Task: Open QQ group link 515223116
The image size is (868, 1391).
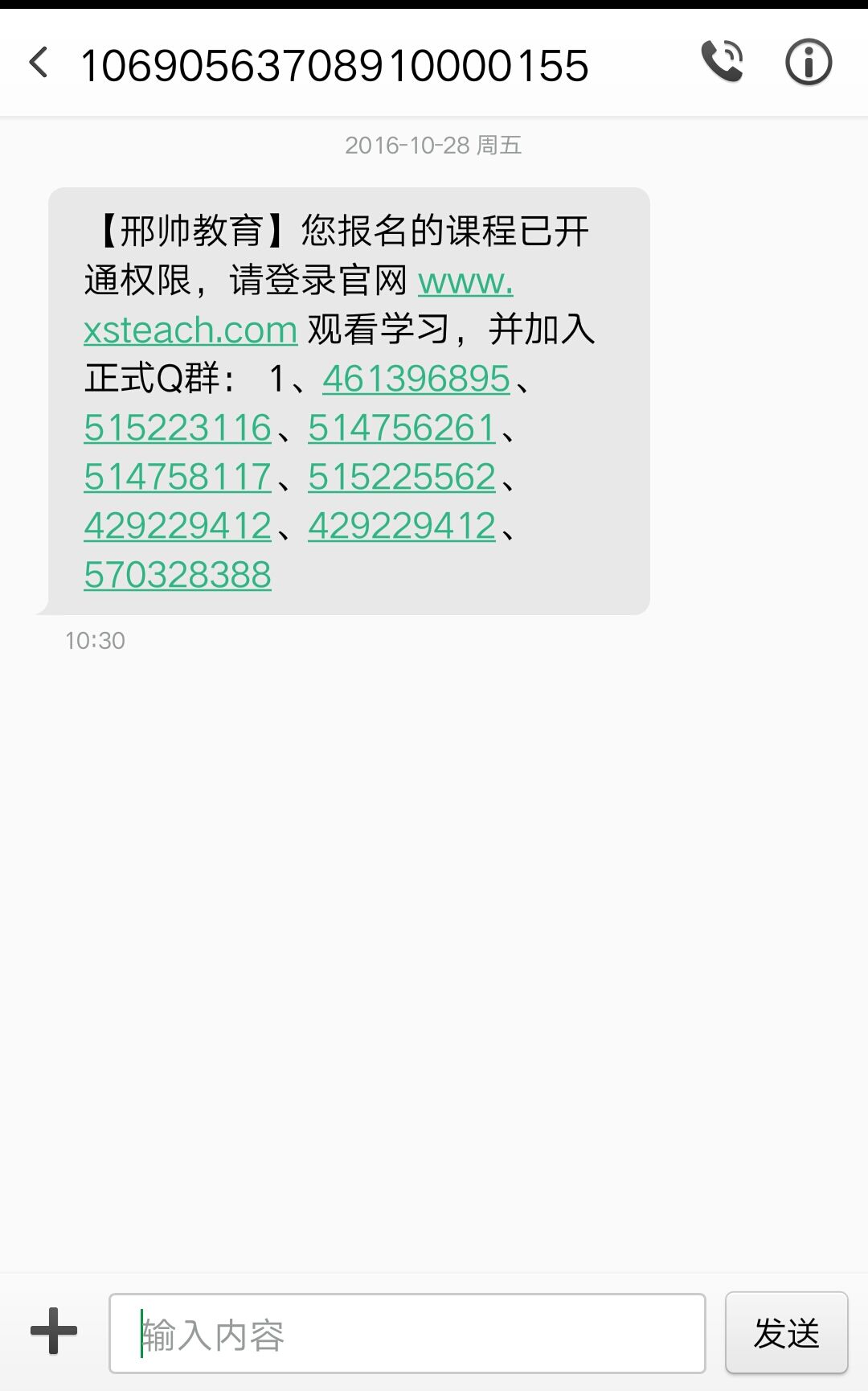Action: [178, 428]
